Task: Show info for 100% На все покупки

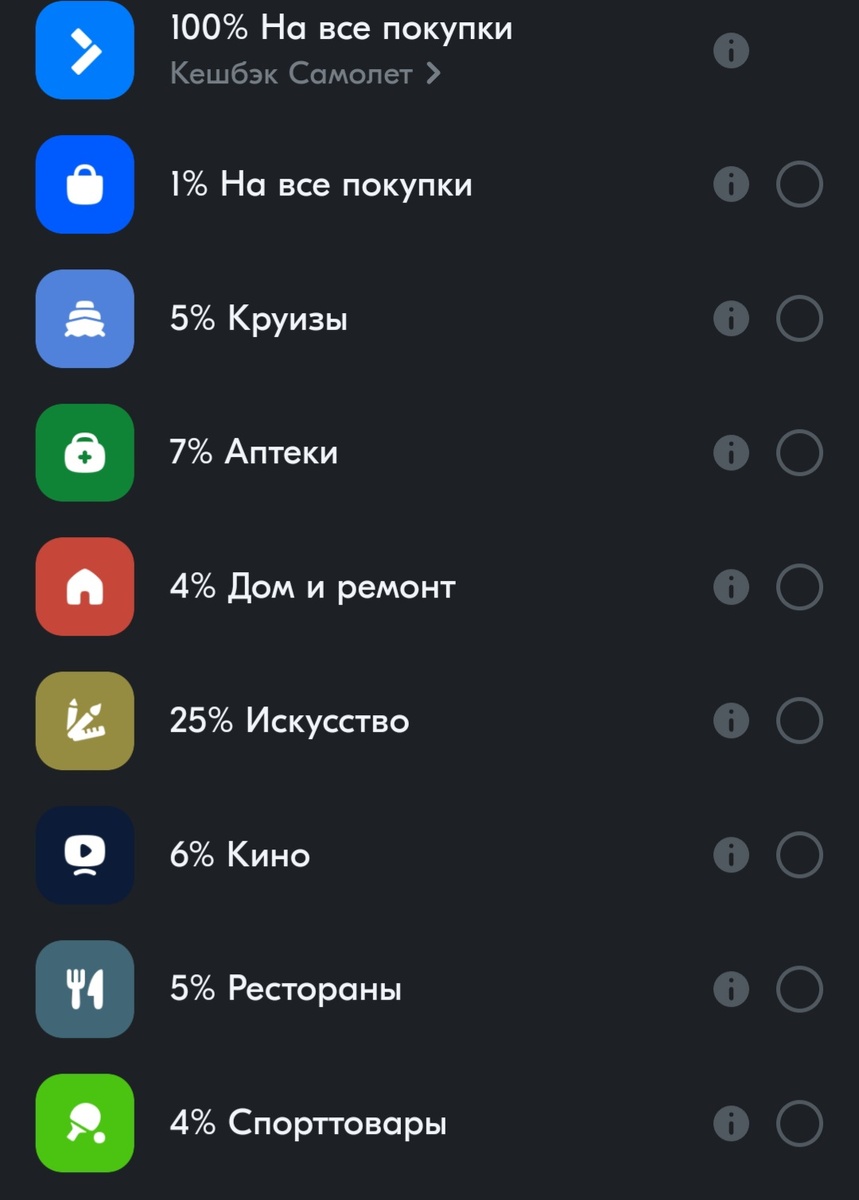Action: pyautogui.click(x=731, y=50)
